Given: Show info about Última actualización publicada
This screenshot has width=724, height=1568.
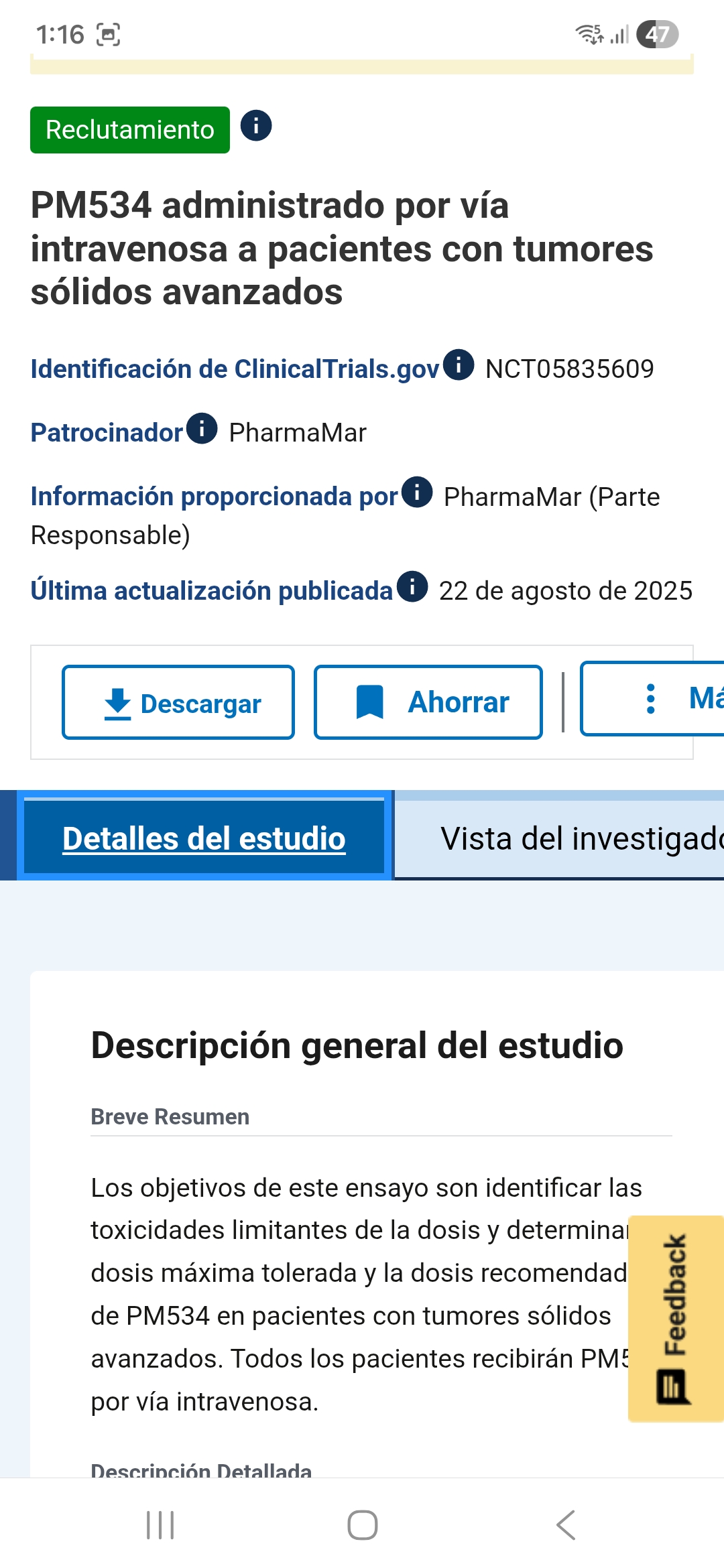Looking at the screenshot, I should tap(412, 587).
